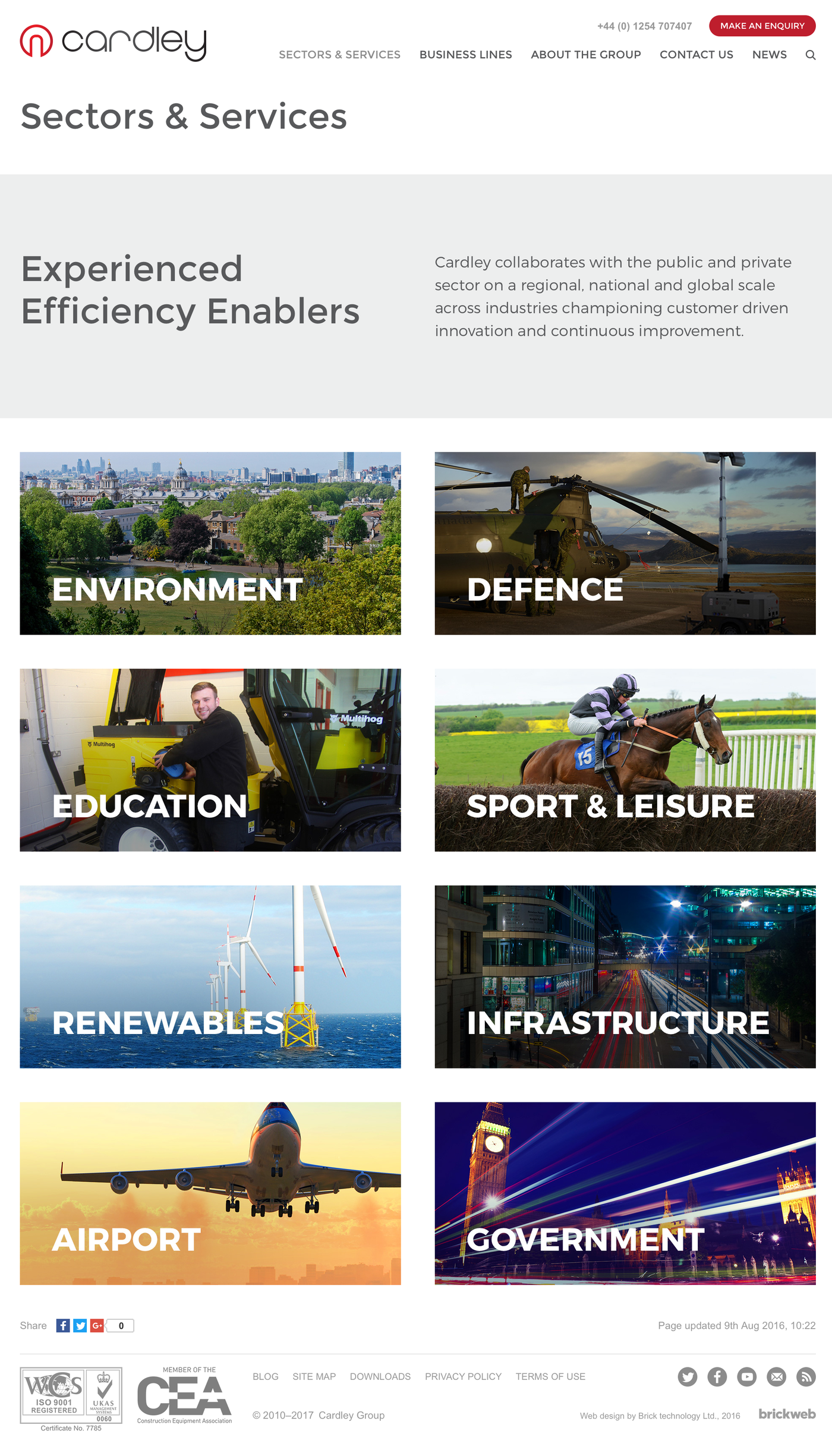Share this page on Twitter
832x1456 pixels.
(x=80, y=1325)
